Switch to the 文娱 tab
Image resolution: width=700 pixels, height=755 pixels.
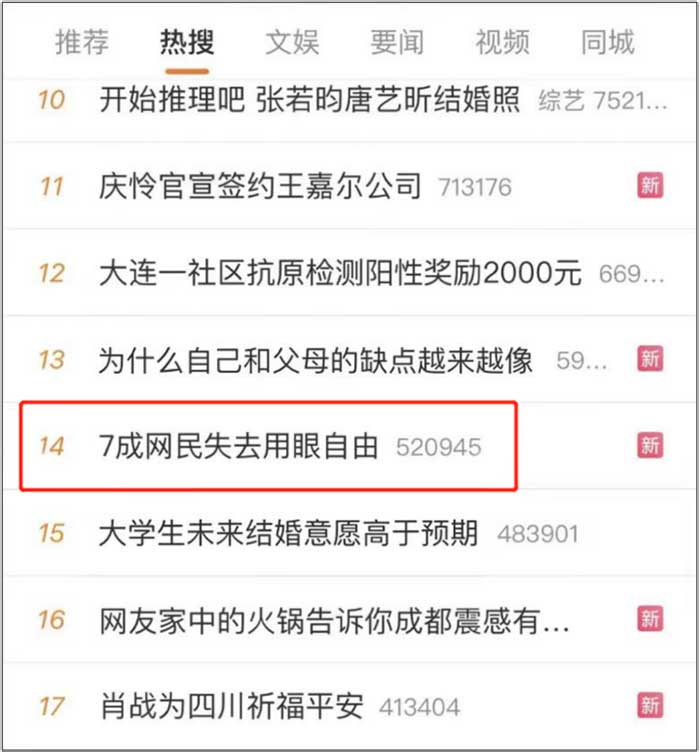[x=292, y=42]
